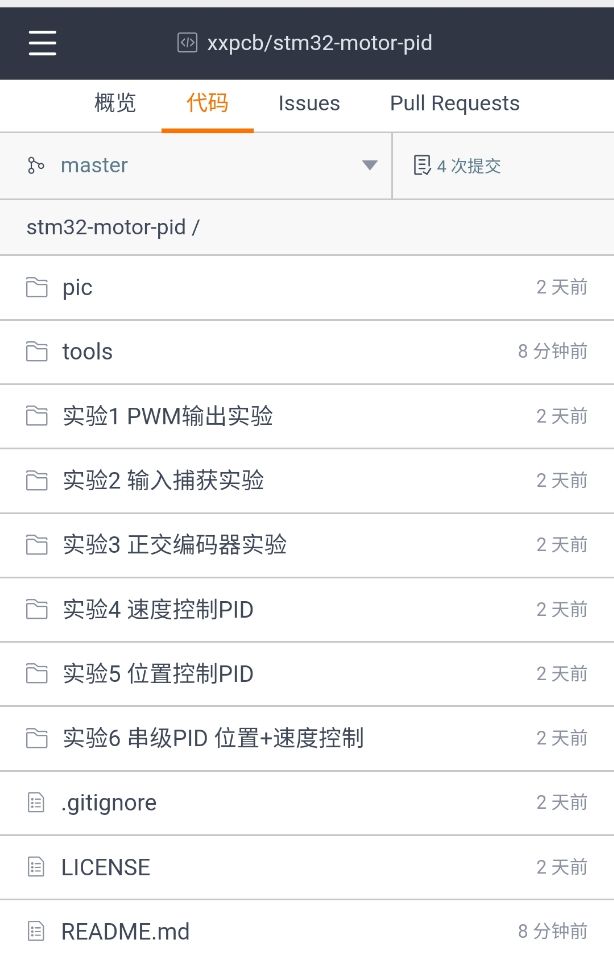Open the 实验2 输入捕获实验 folder
This screenshot has height=960, width=614.
click(x=163, y=481)
